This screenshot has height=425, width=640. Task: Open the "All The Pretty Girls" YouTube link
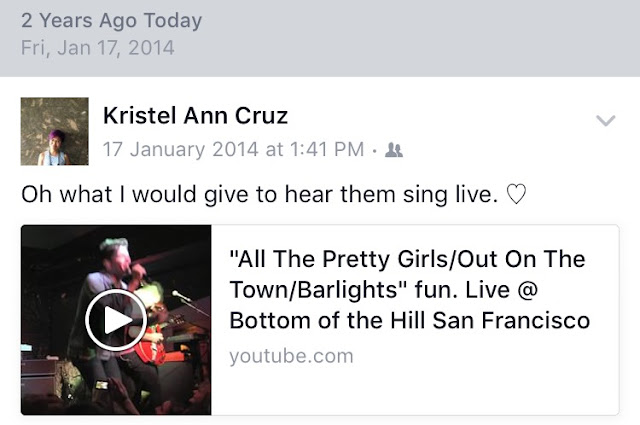[408, 290]
